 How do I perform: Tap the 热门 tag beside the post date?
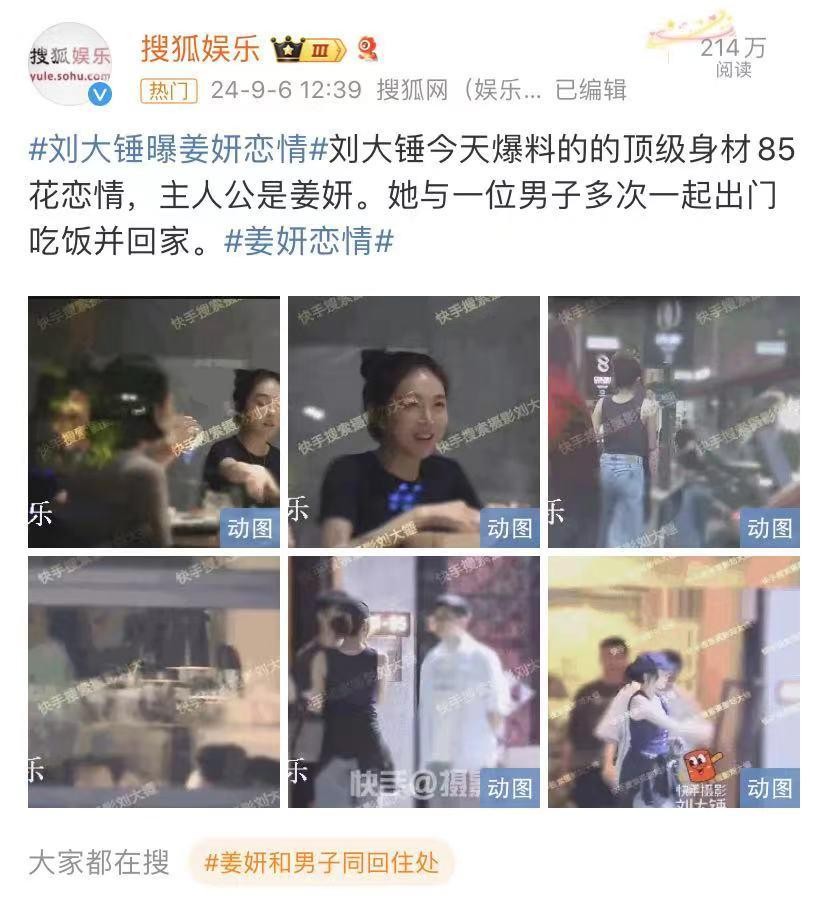168,90
